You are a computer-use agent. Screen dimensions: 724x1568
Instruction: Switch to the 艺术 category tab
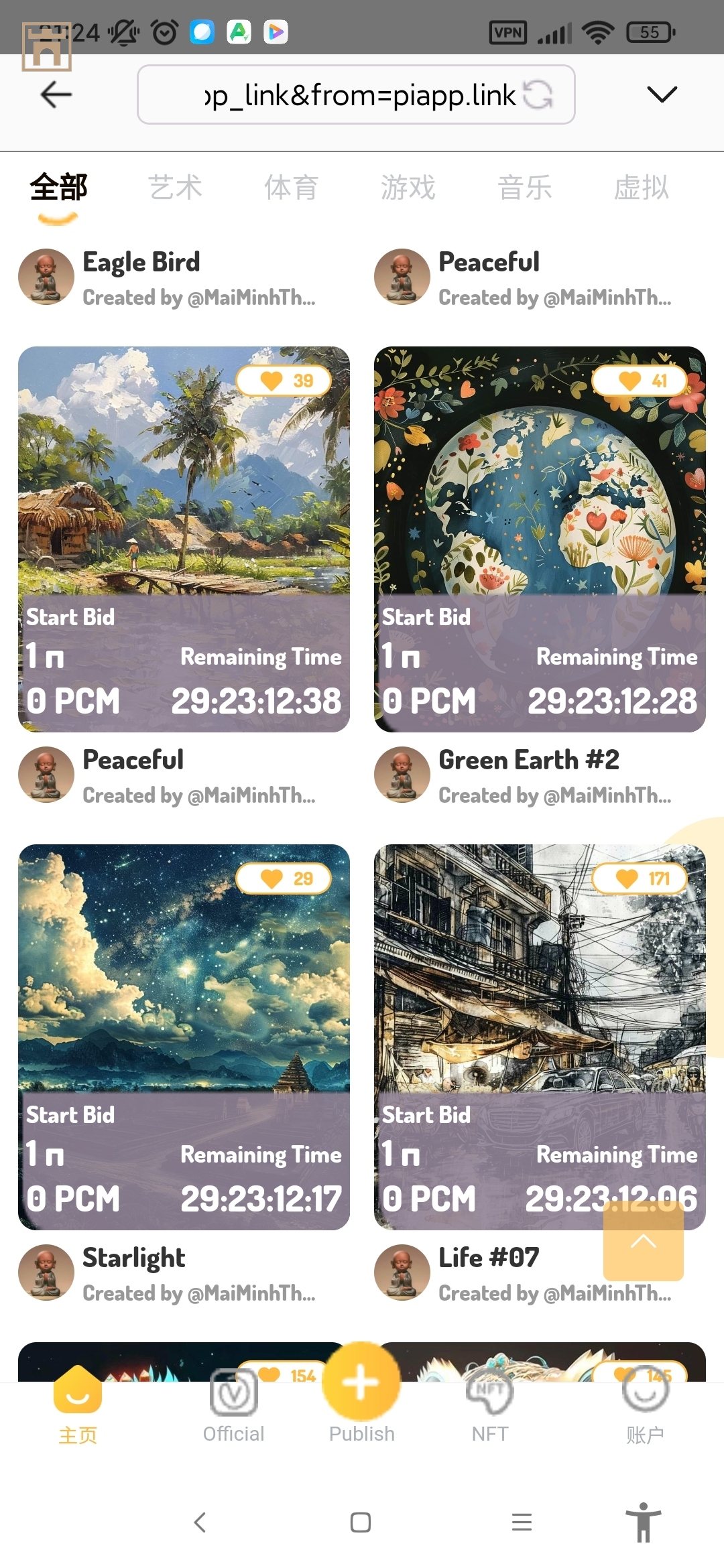coord(175,188)
